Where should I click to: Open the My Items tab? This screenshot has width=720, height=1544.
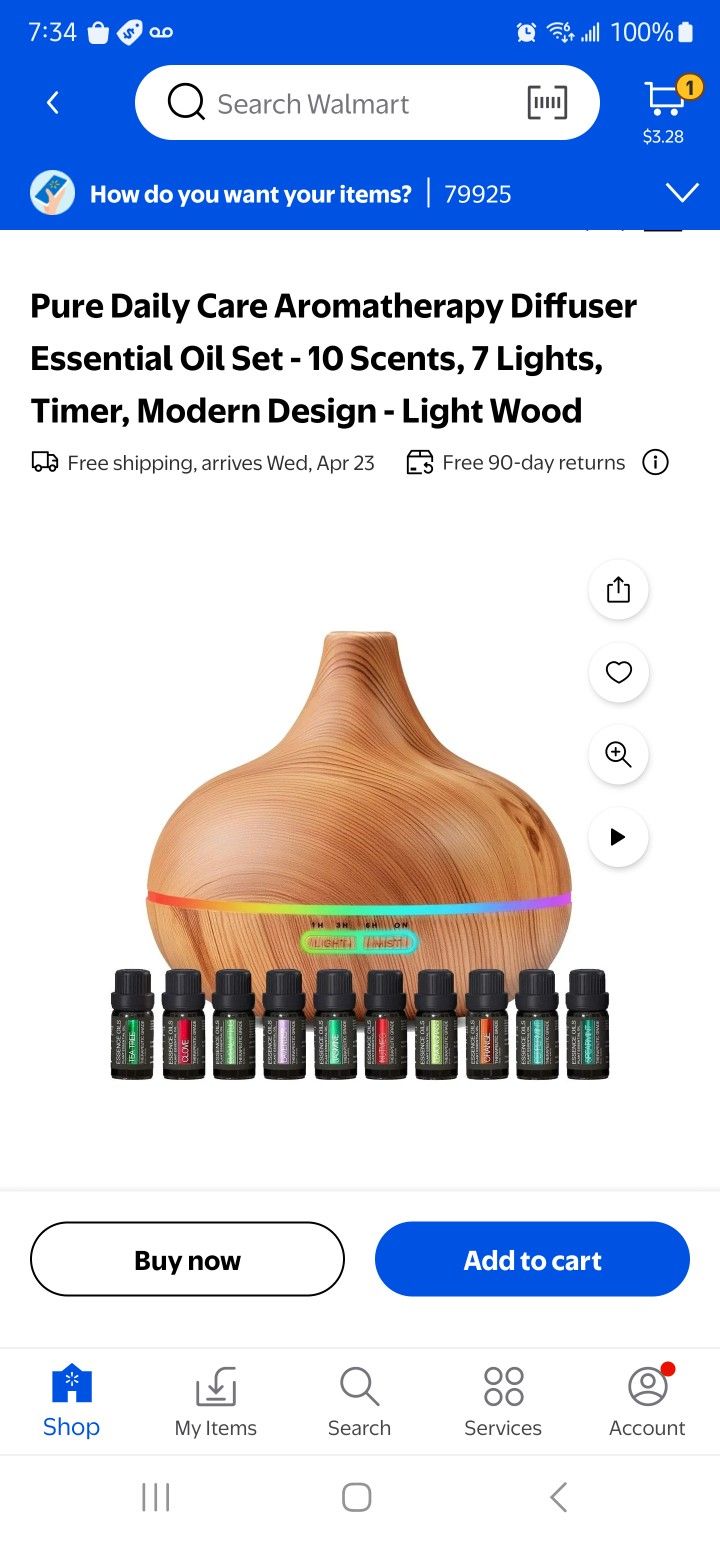(x=215, y=1402)
